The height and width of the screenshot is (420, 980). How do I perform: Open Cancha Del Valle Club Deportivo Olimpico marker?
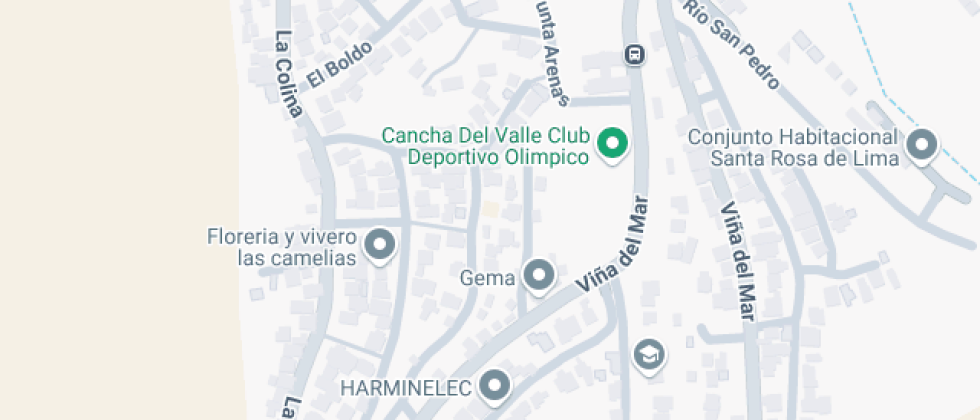[x=611, y=144]
